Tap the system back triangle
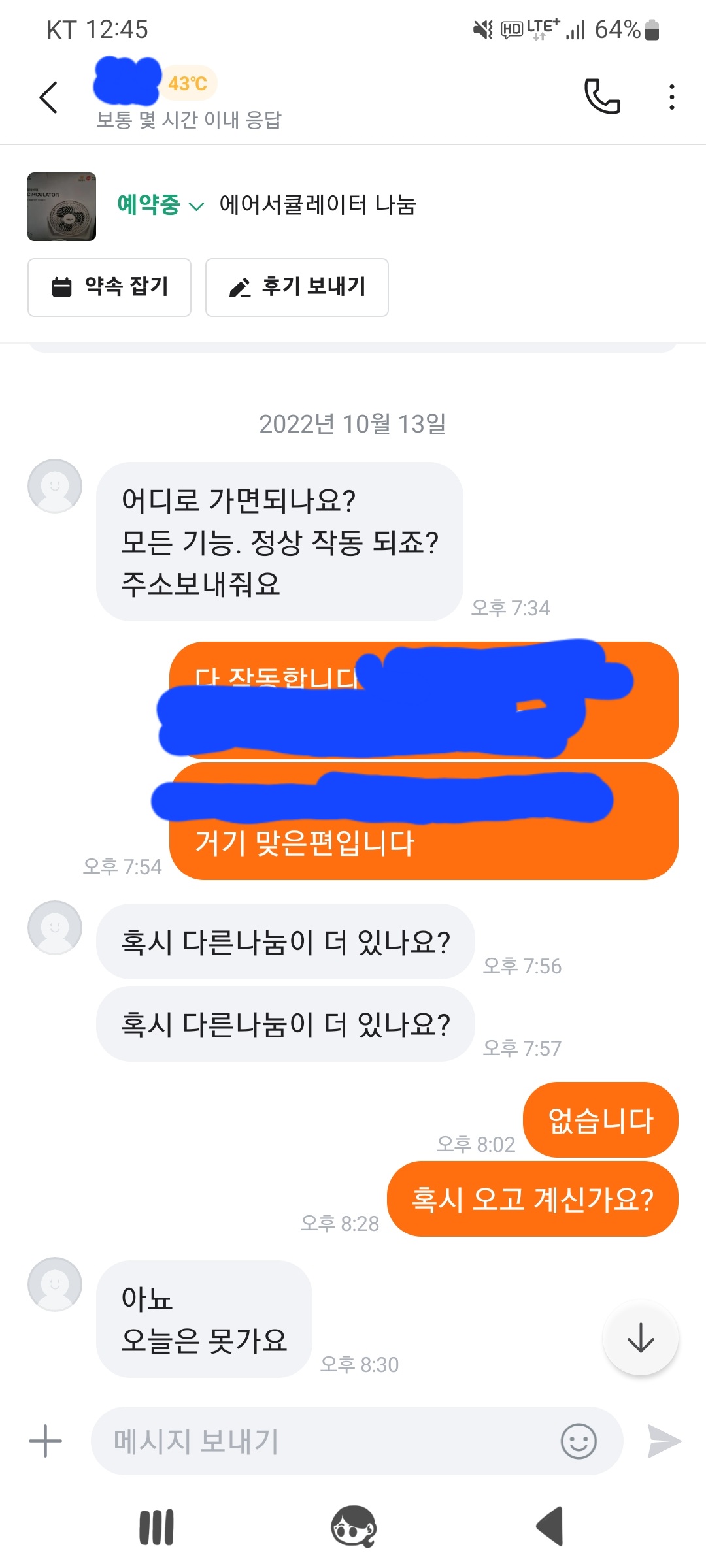706x1568 pixels. [550, 1527]
